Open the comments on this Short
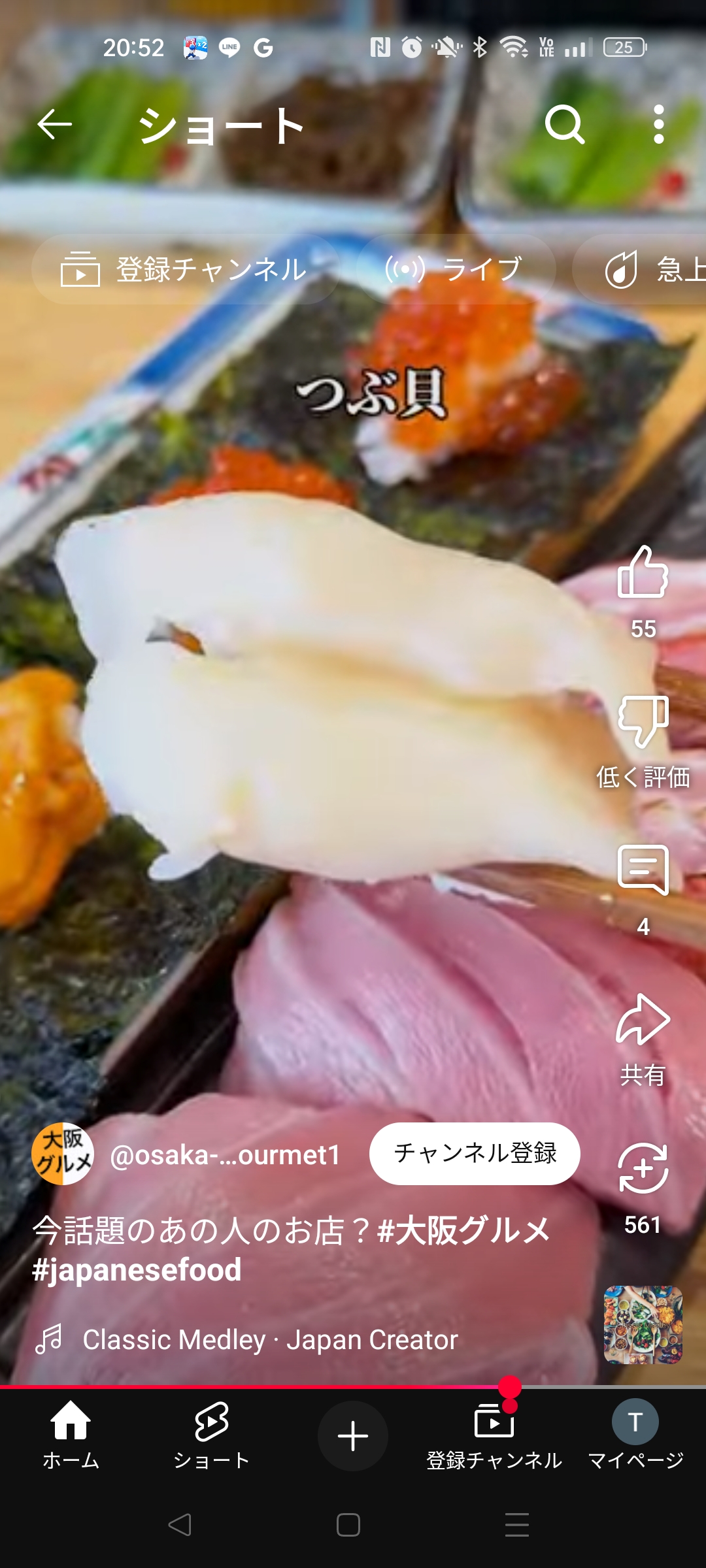 click(x=643, y=870)
